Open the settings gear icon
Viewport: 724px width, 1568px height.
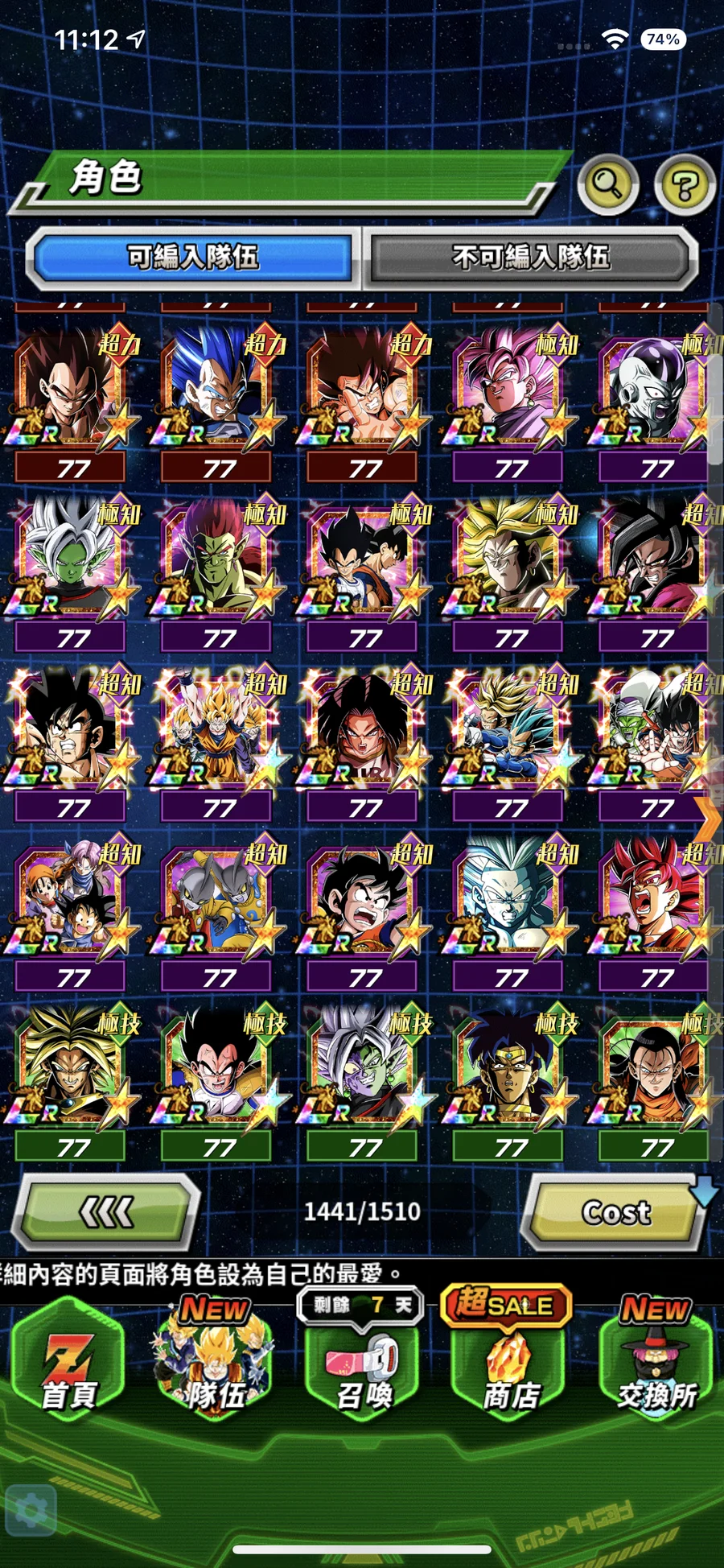[x=31, y=1510]
